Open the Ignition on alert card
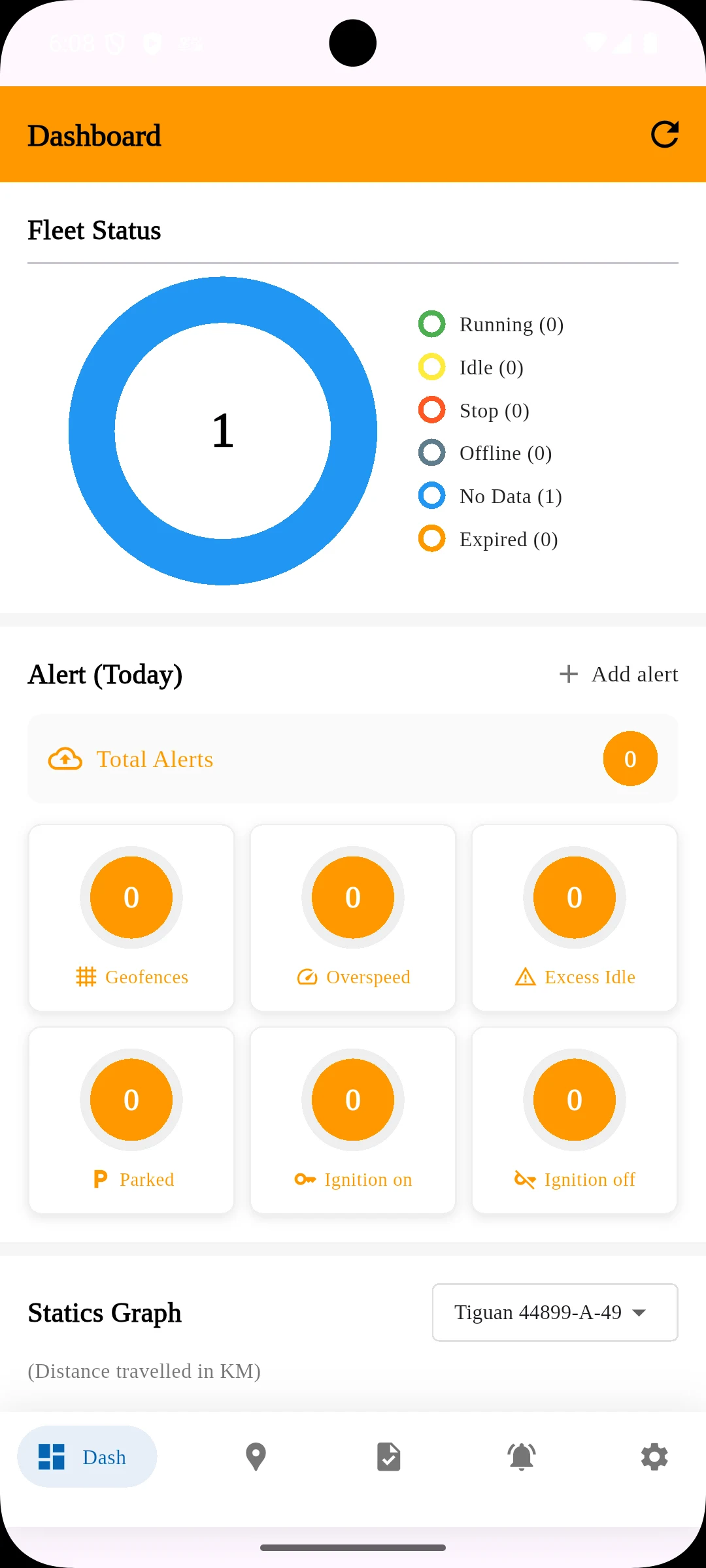The height and width of the screenshot is (1568, 706). (353, 1120)
